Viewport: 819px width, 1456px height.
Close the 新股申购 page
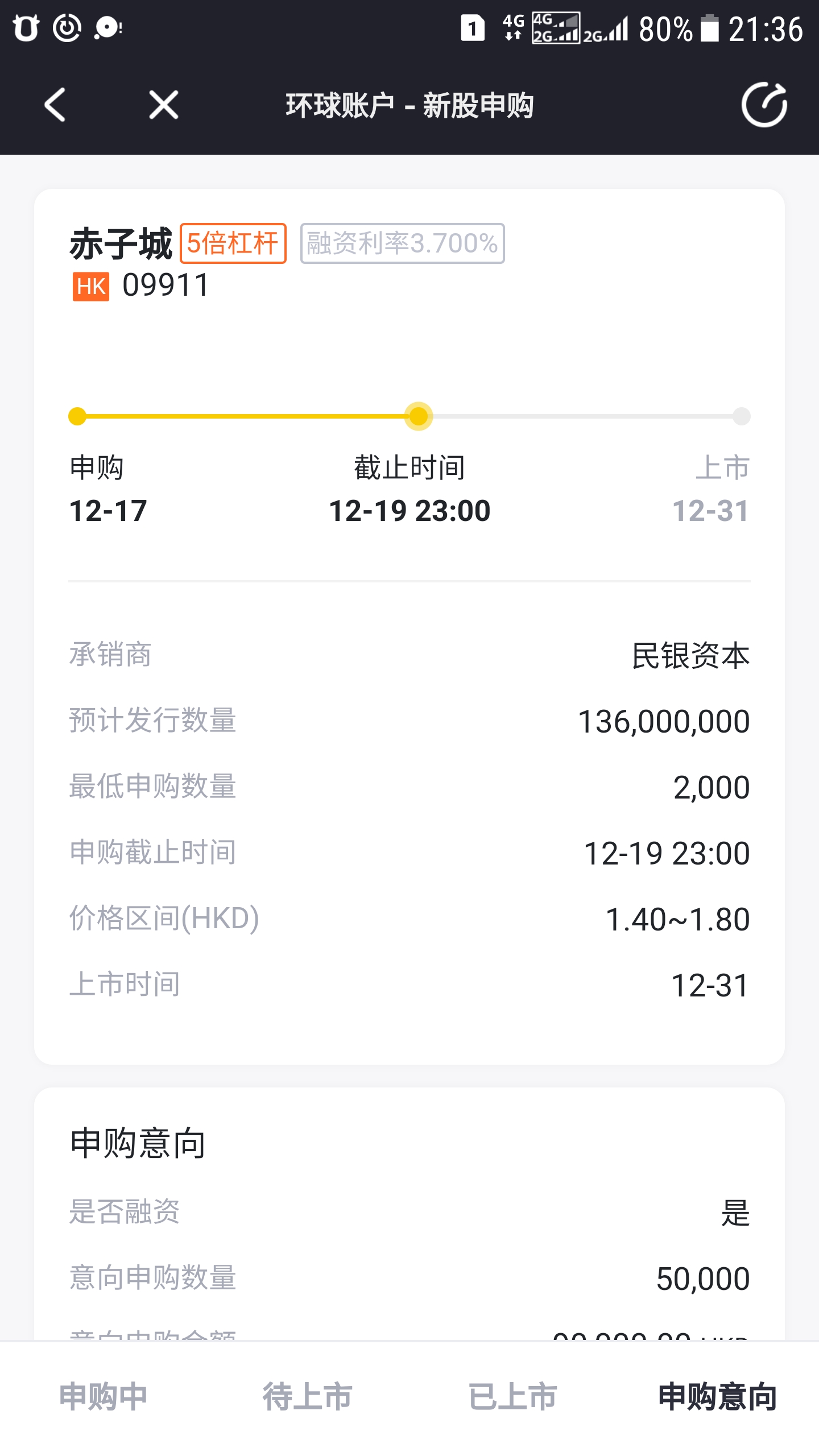coord(164,105)
